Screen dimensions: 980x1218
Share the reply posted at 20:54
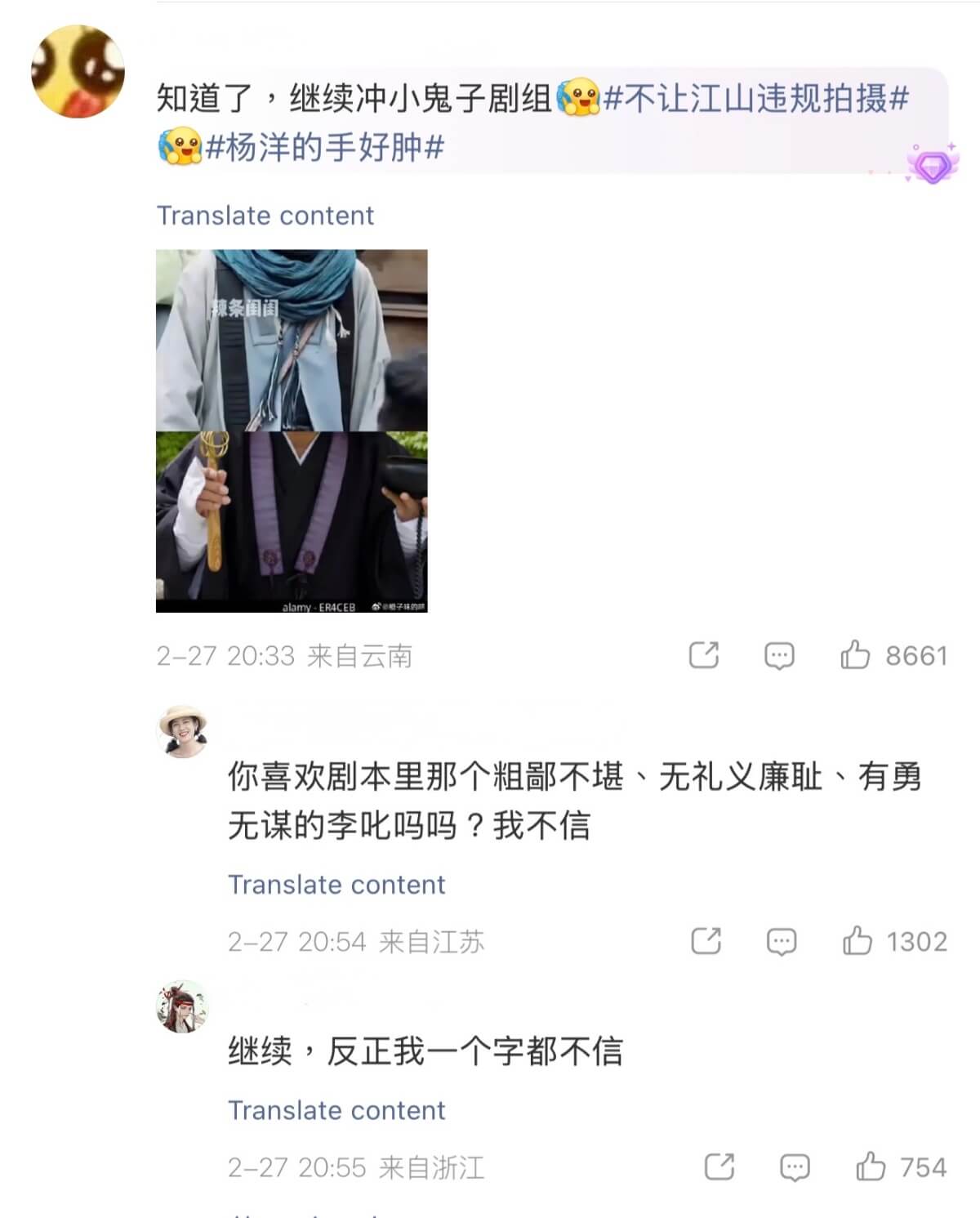point(706,941)
